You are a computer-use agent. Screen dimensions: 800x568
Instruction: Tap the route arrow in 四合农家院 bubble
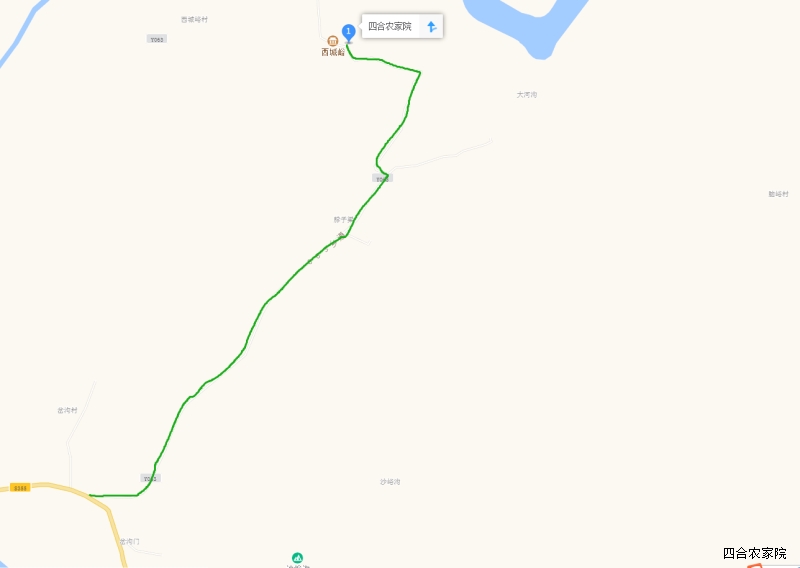[431, 27]
